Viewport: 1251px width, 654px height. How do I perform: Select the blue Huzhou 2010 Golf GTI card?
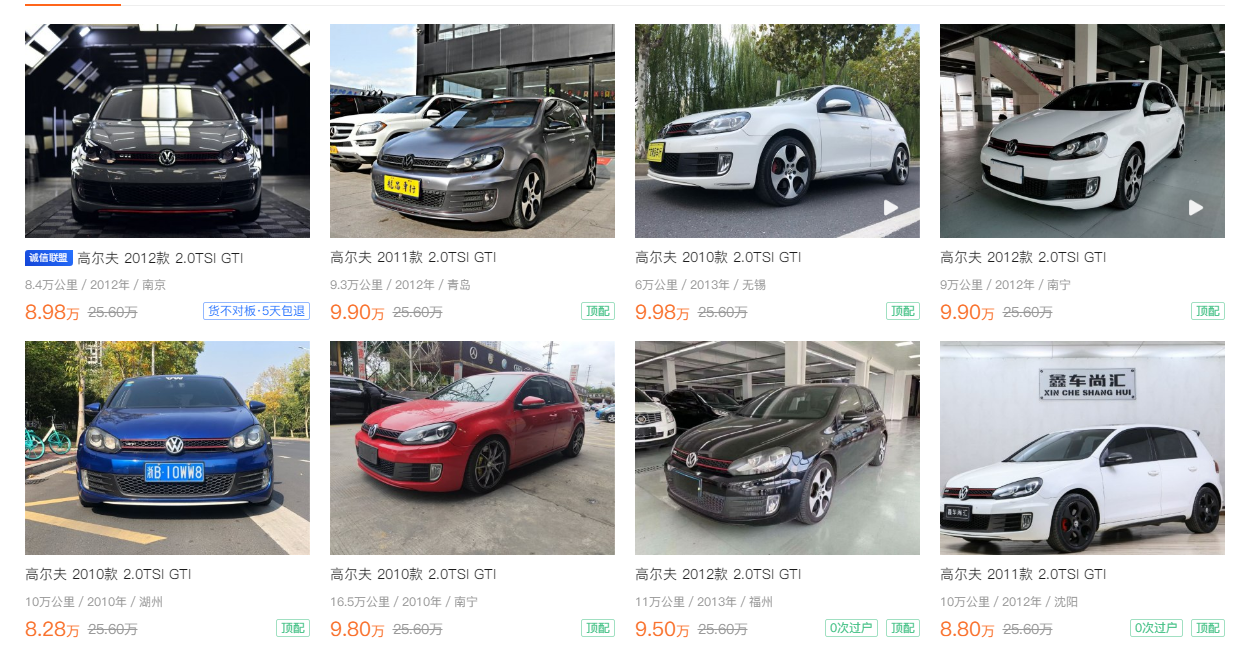point(167,448)
